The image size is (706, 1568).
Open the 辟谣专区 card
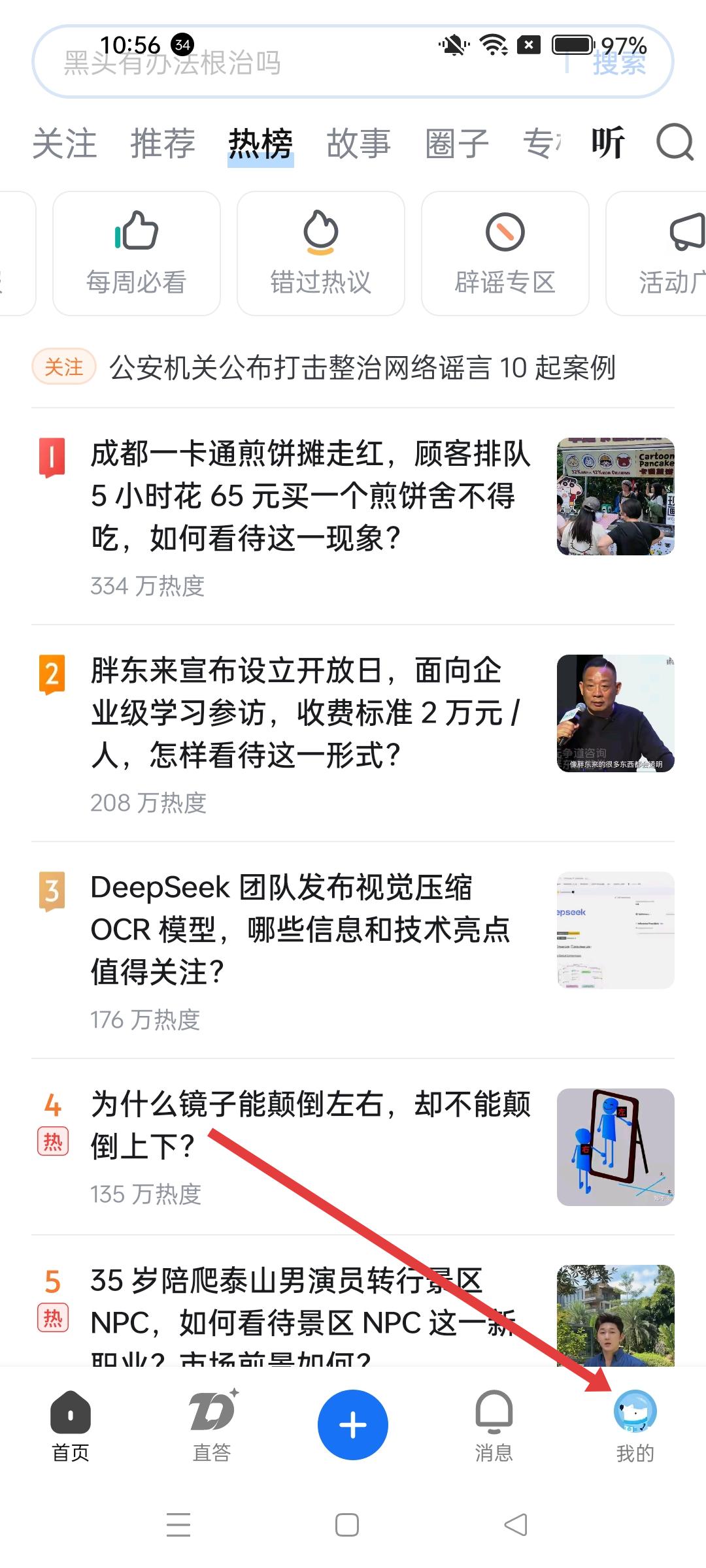(505, 253)
